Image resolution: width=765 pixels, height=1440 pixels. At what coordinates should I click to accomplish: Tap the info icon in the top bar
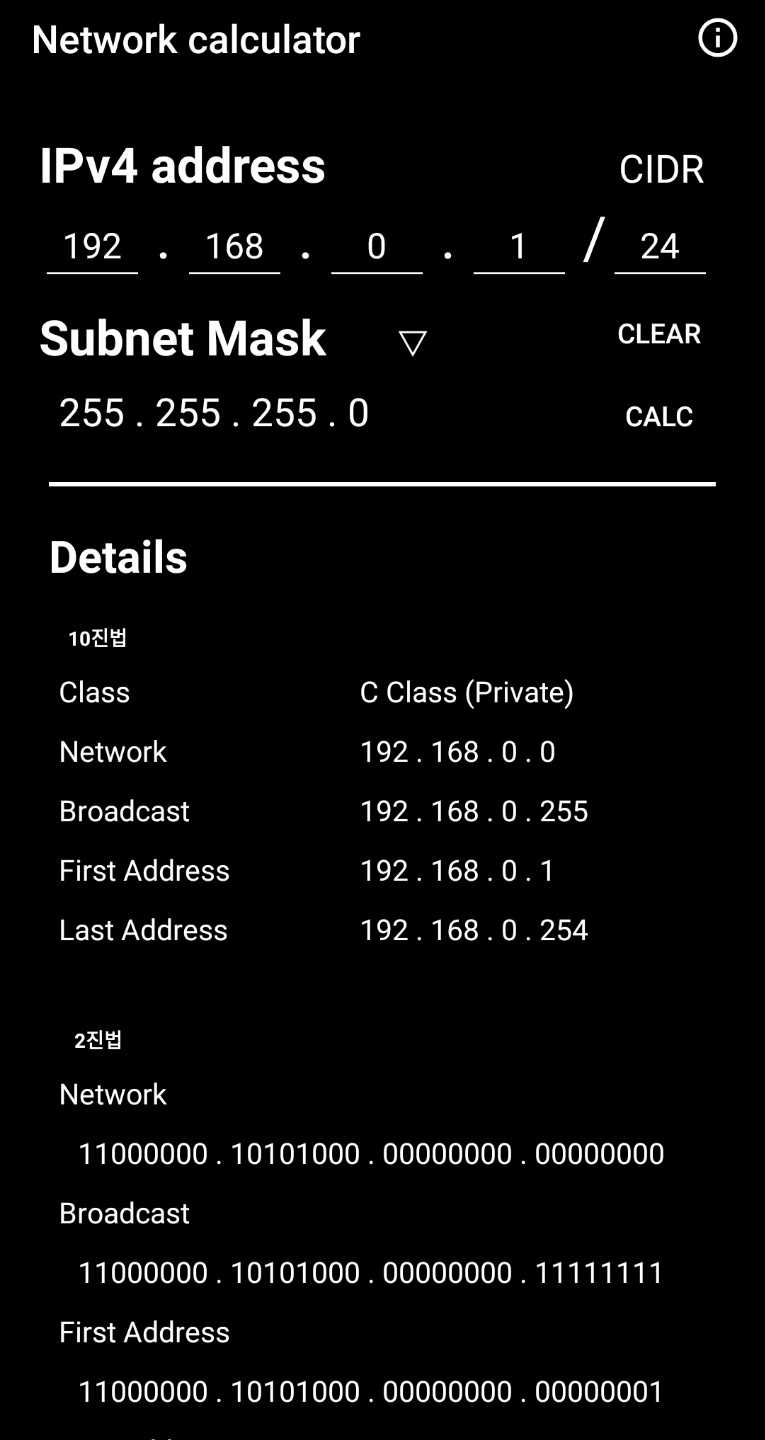coord(718,38)
